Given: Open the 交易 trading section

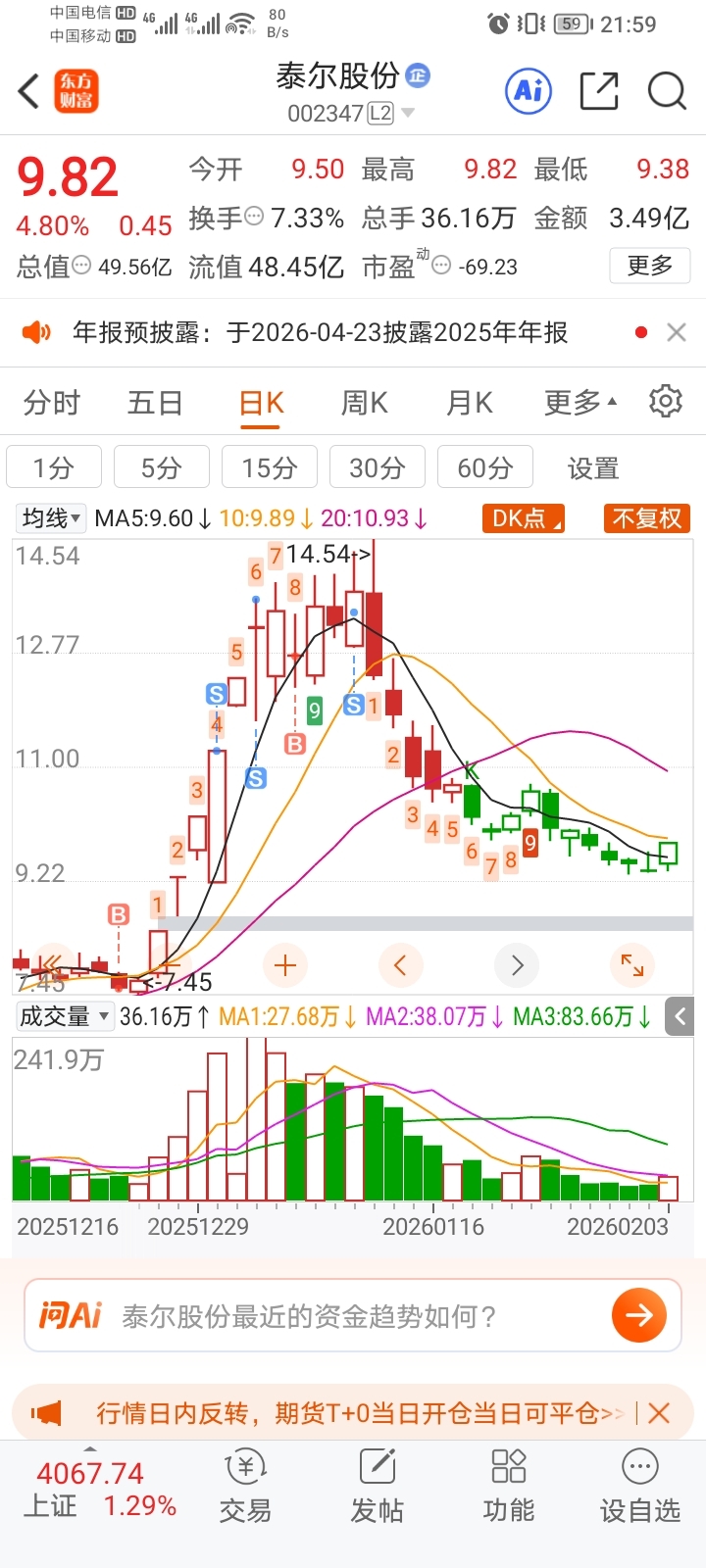Looking at the screenshot, I should (x=245, y=1487).
